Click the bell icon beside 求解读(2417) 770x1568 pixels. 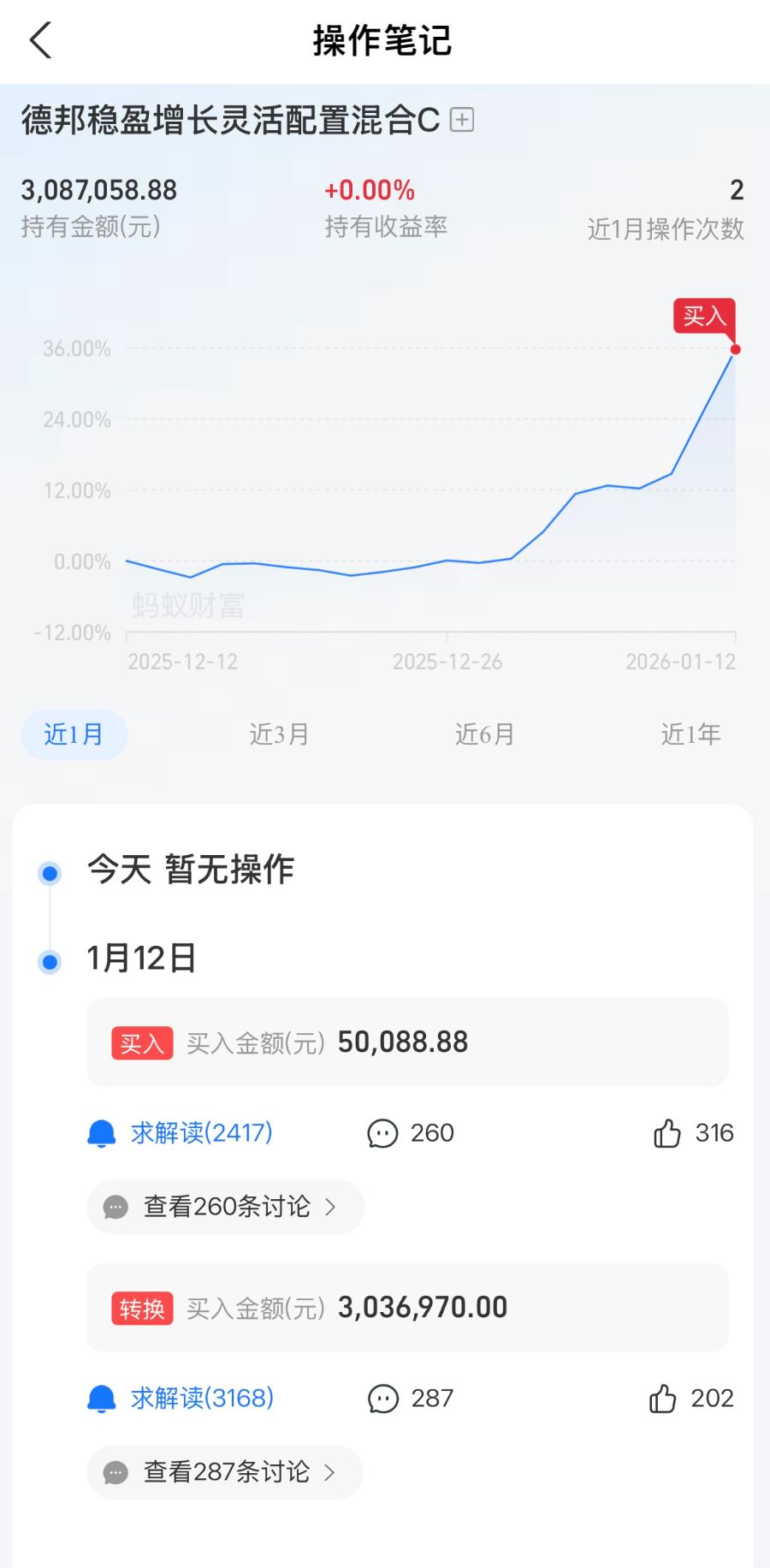click(x=102, y=1131)
